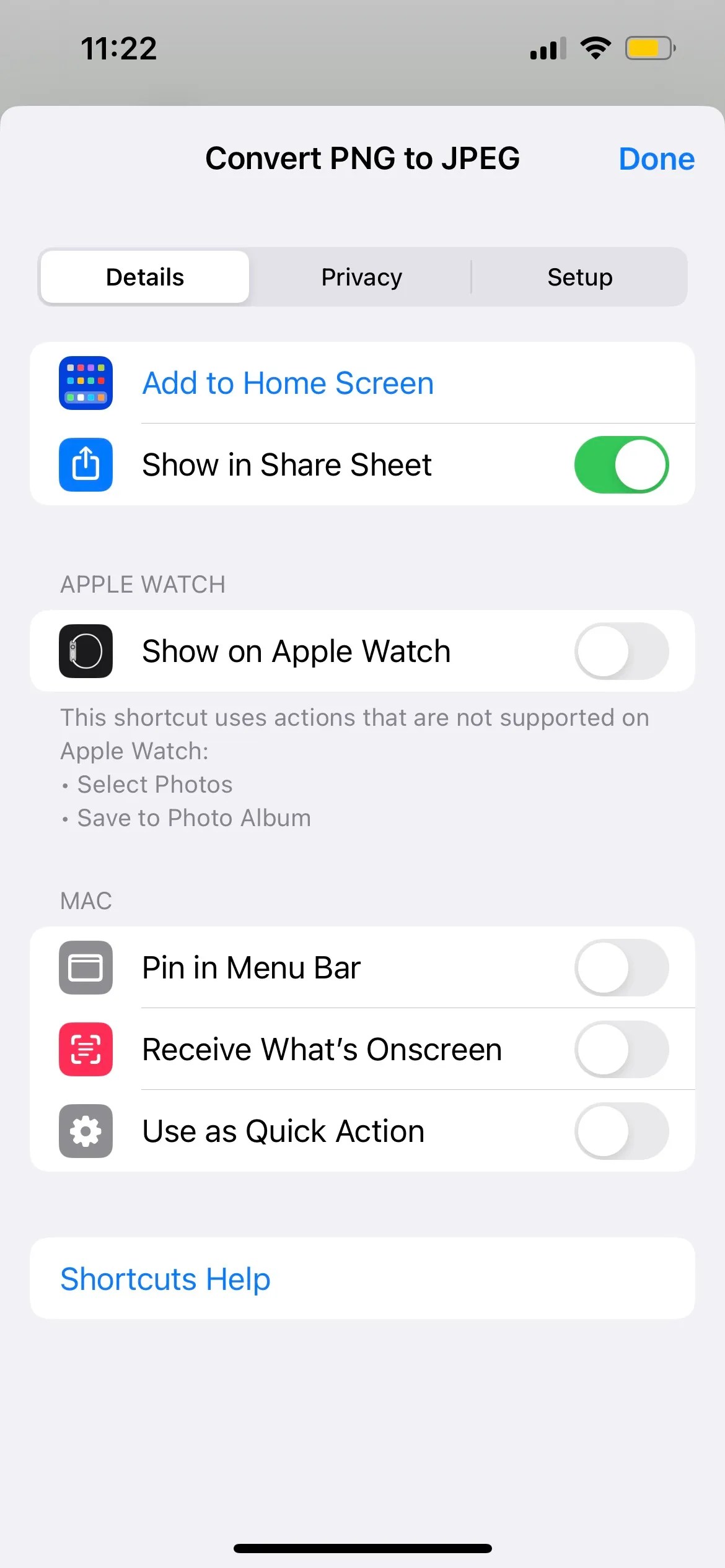Switch to the Privacy tab

click(361, 277)
